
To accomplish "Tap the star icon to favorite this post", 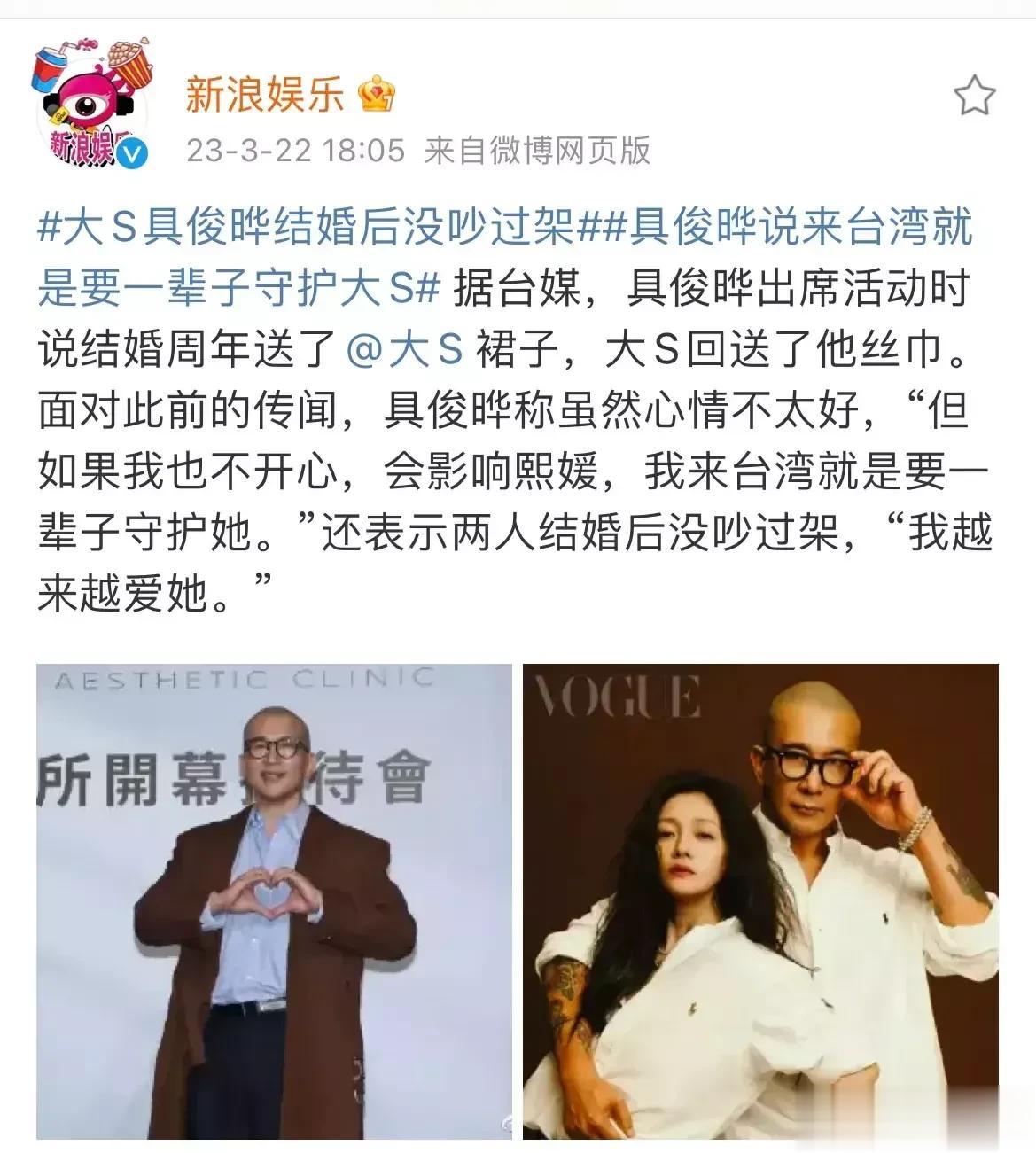I will pyautogui.click(x=974, y=96).
